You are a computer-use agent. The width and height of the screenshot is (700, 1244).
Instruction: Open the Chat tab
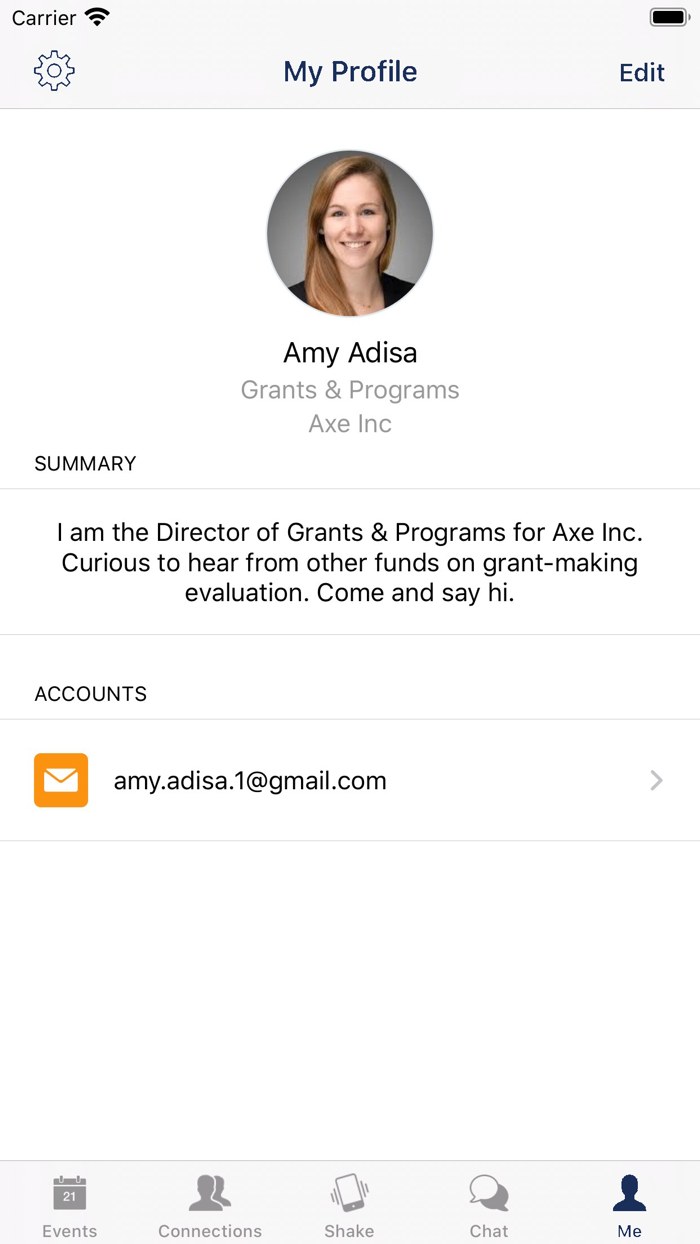click(x=489, y=1206)
